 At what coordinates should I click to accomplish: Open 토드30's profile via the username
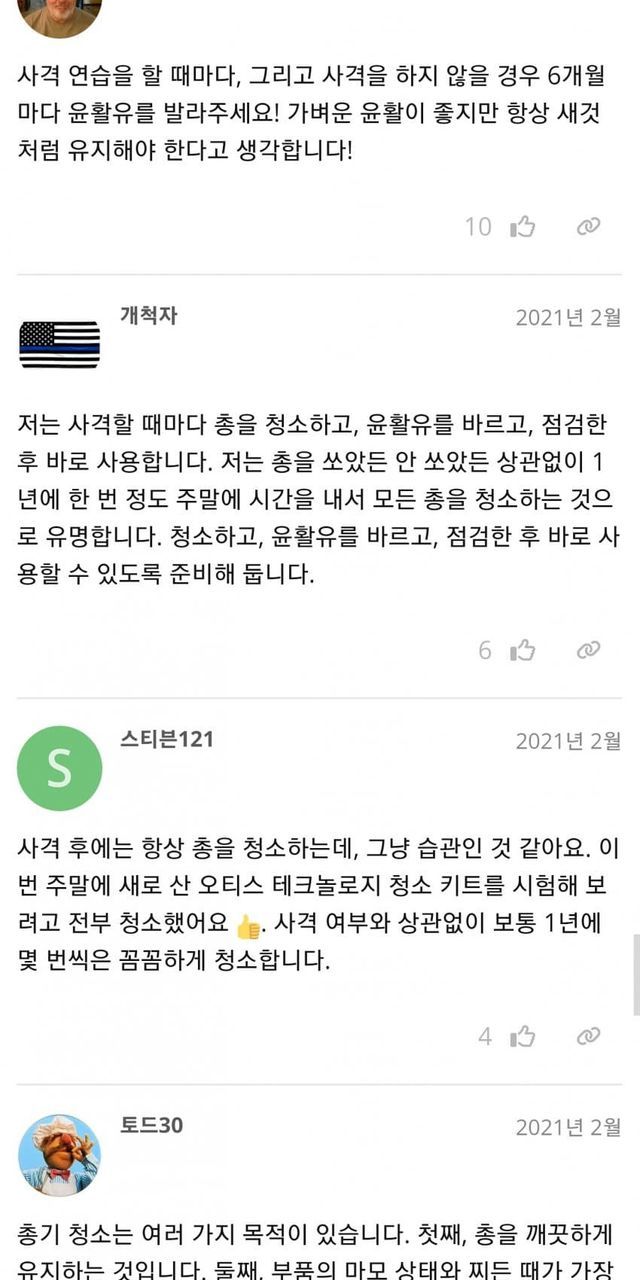(x=152, y=1125)
